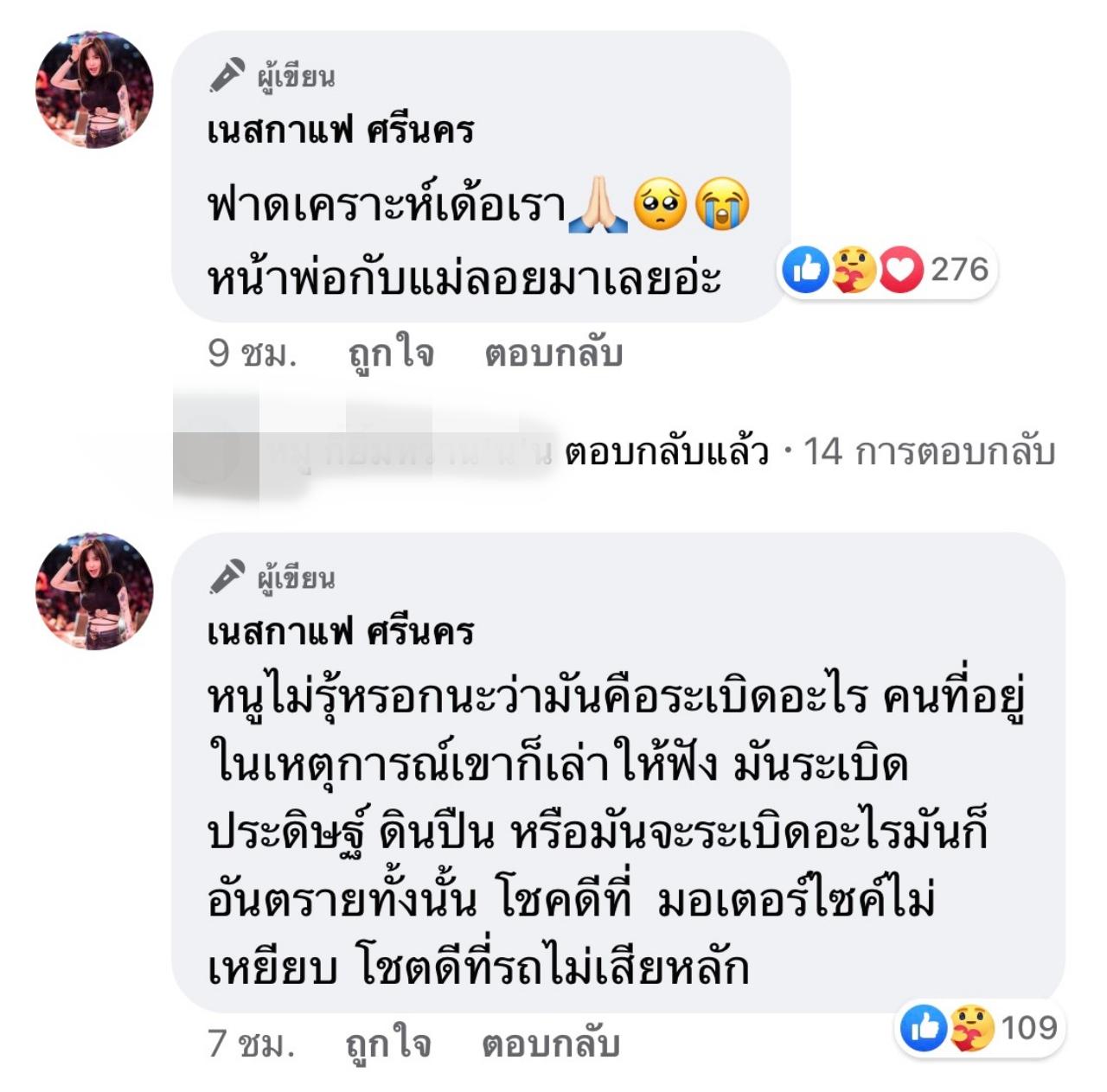Open profile picture on the first comment
Viewport: 1107px width, 1092px height.
[94, 90]
